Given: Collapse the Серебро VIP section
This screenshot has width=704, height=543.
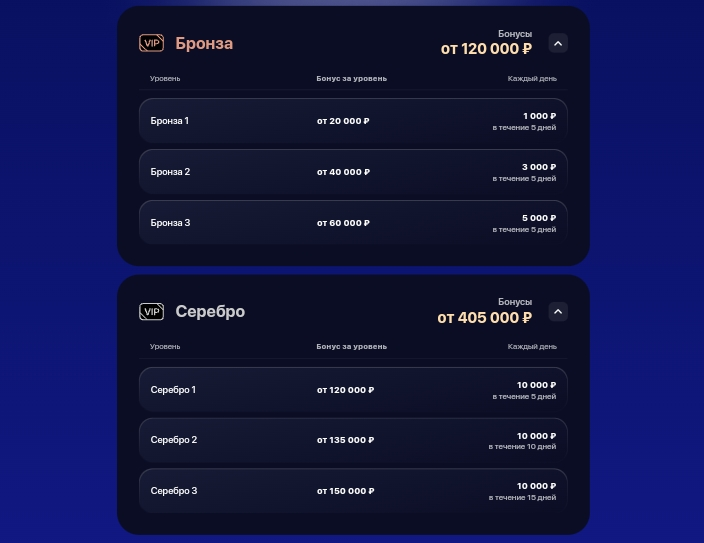Looking at the screenshot, I should (x=558, y=312).
